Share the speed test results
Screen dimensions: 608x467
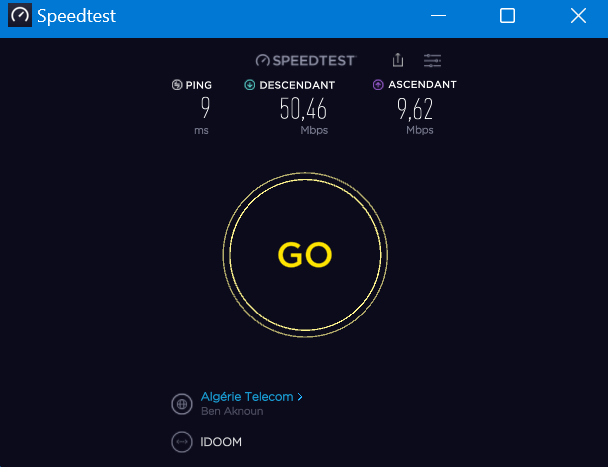[x=399, y=60]
